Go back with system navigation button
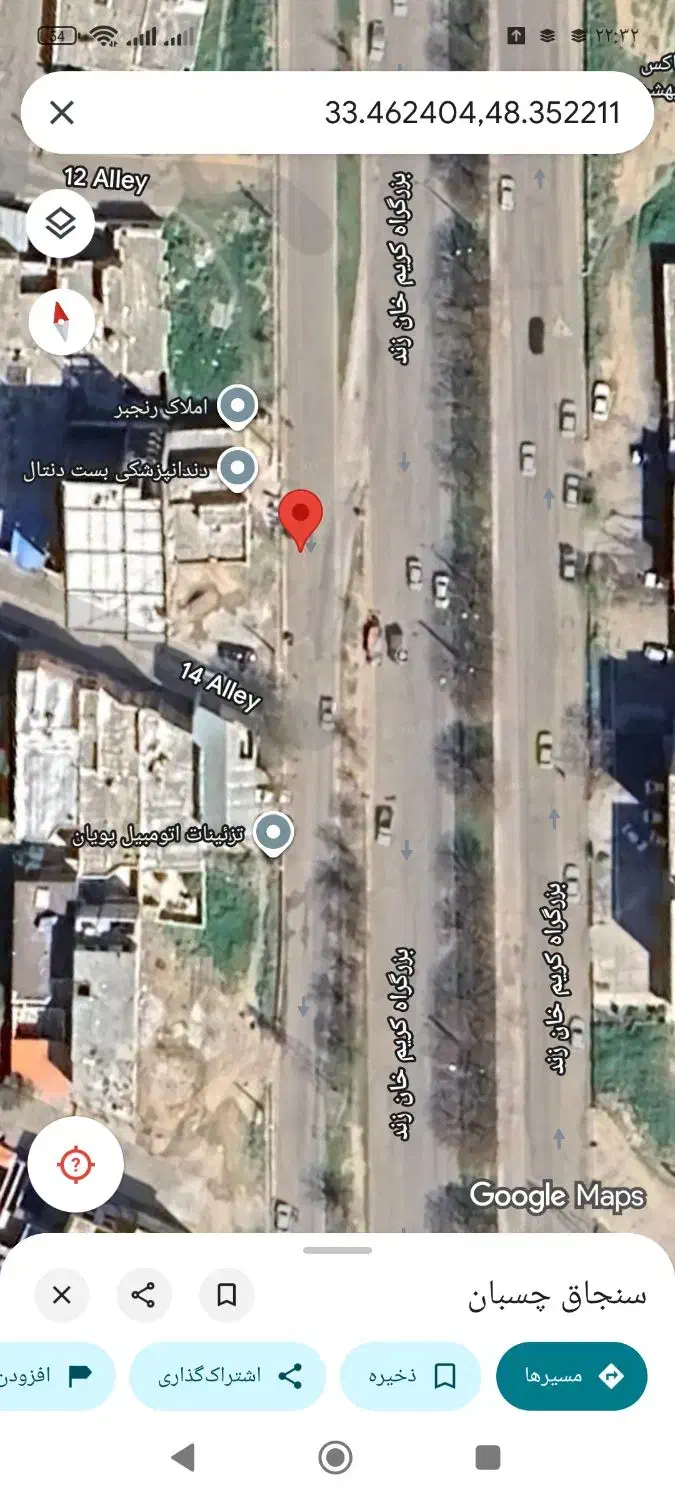 pos(183,1457)
